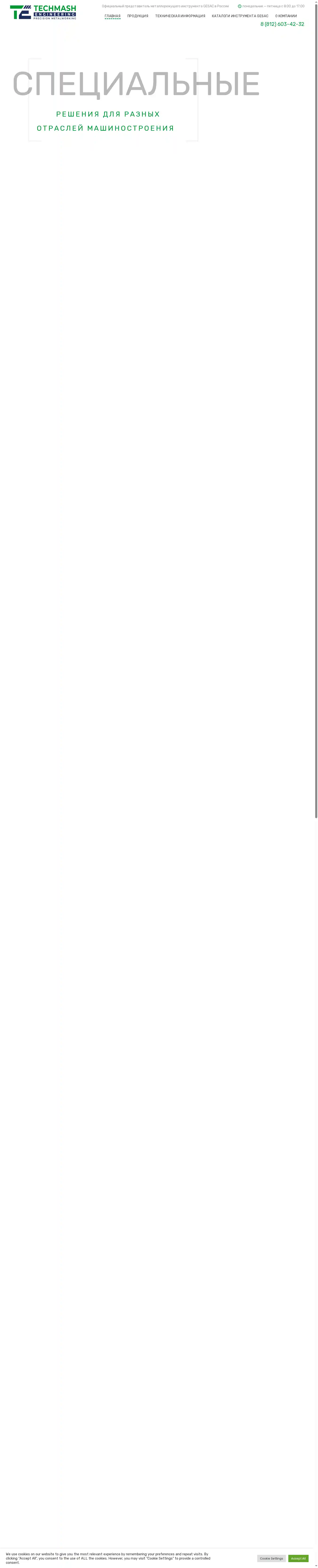Open the Продукция menu
318x1568 pixels.
[x=138, y=16]
